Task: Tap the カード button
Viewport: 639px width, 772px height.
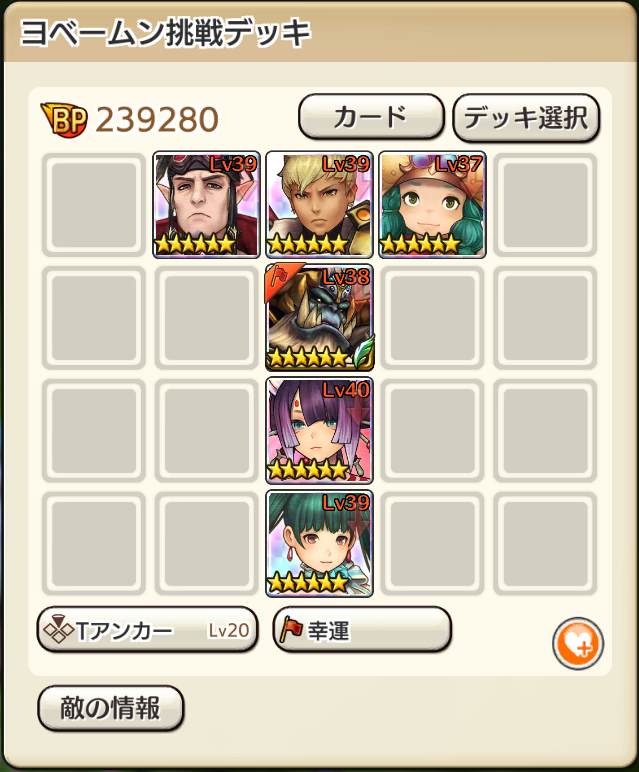Action: [x=371, y=117]
